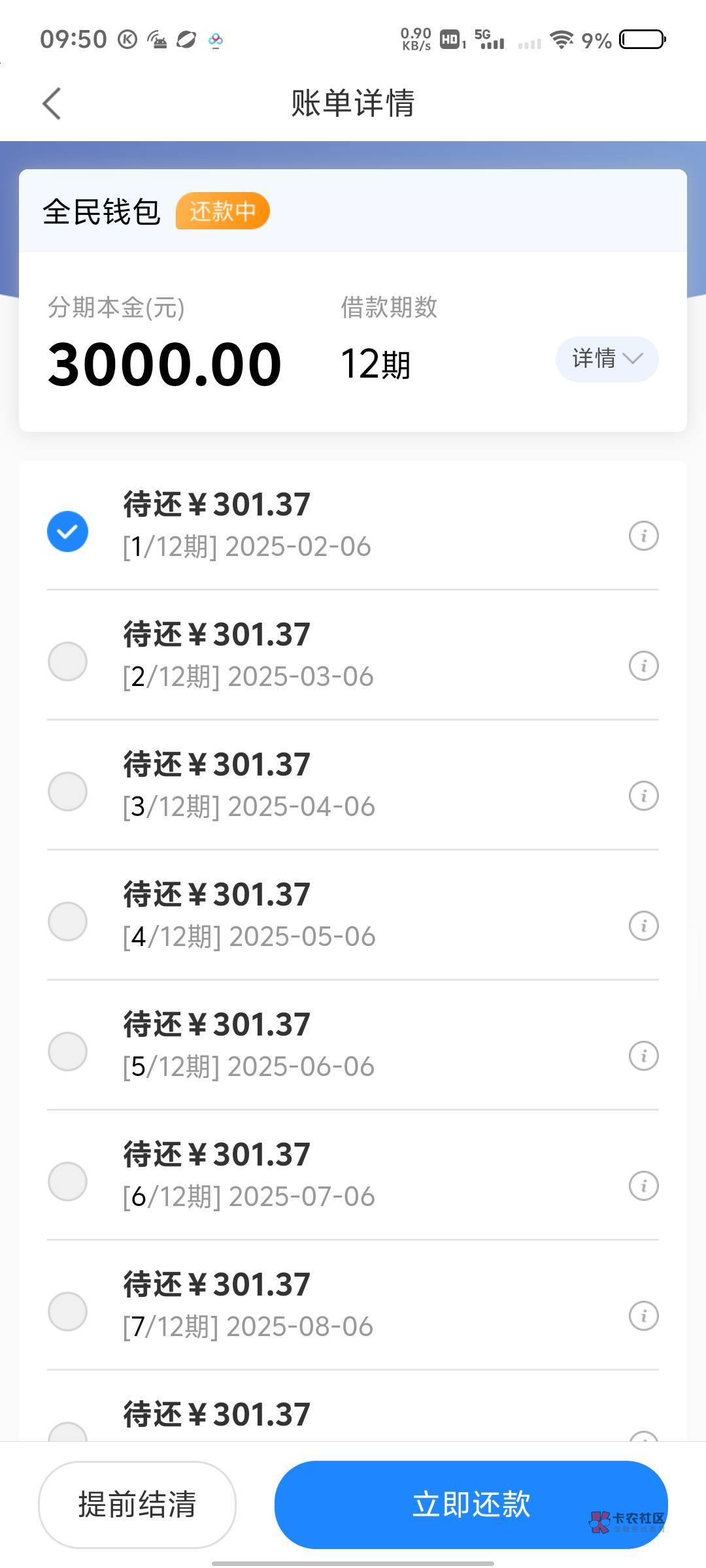
Task: Expand the 详情 dropdown
Action: coord(607,359)
